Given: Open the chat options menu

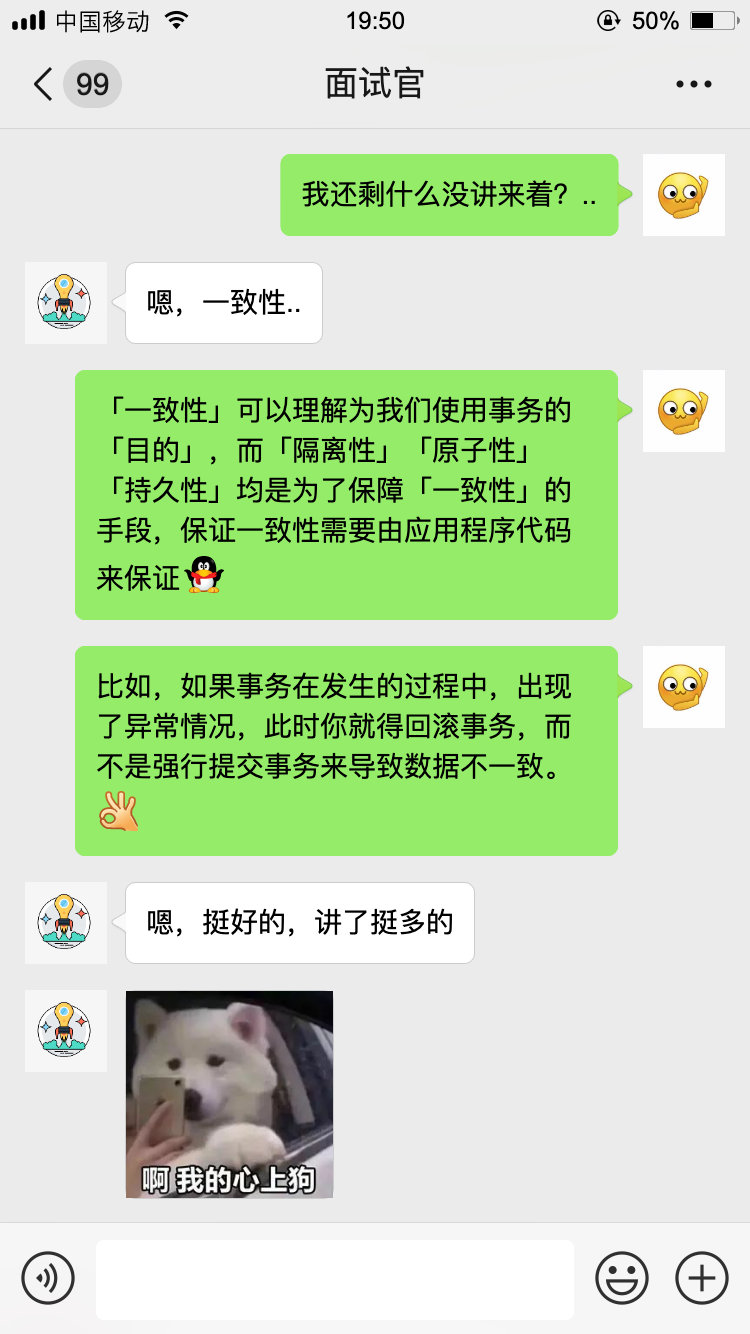Looking at the screenshot, I should (693, 84).
